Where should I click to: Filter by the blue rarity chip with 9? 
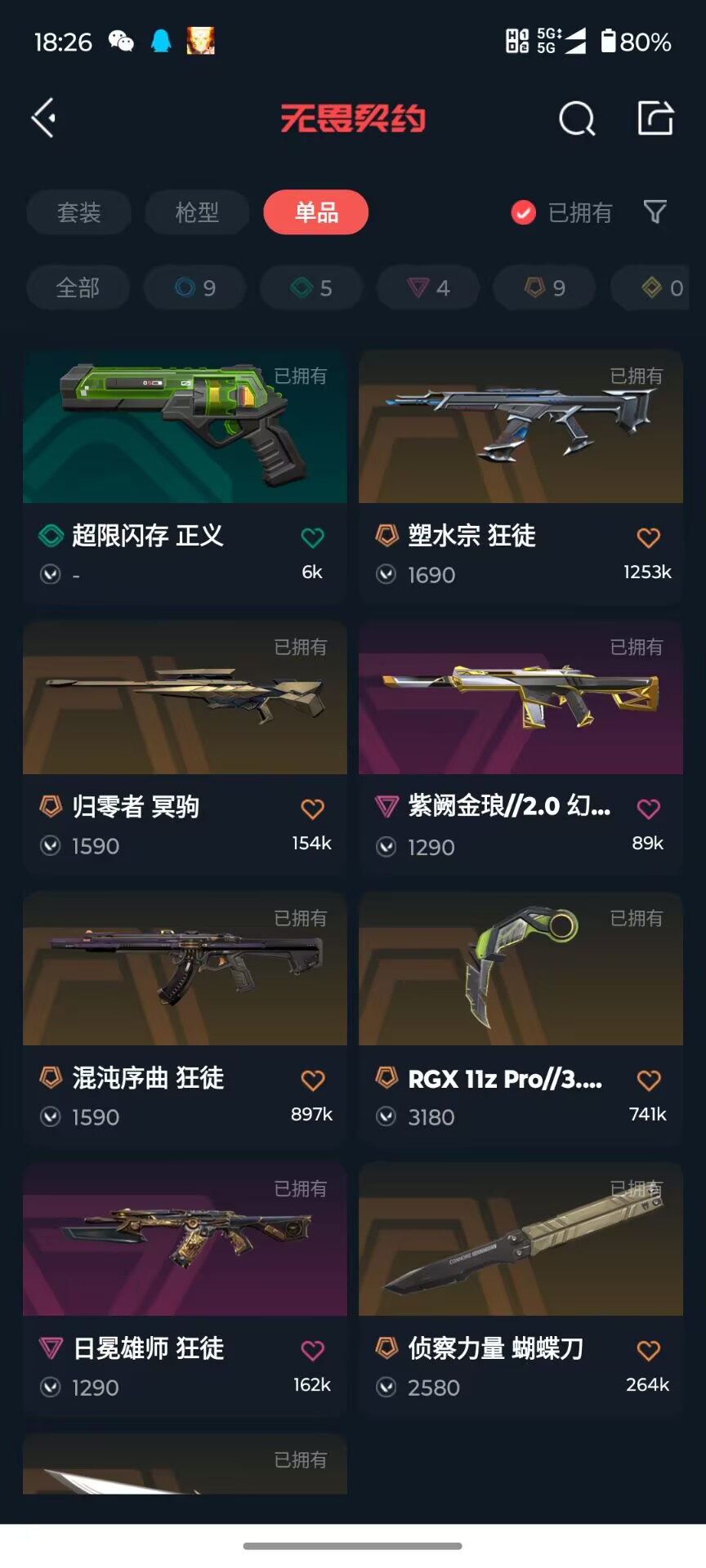[x=194, y=288]
